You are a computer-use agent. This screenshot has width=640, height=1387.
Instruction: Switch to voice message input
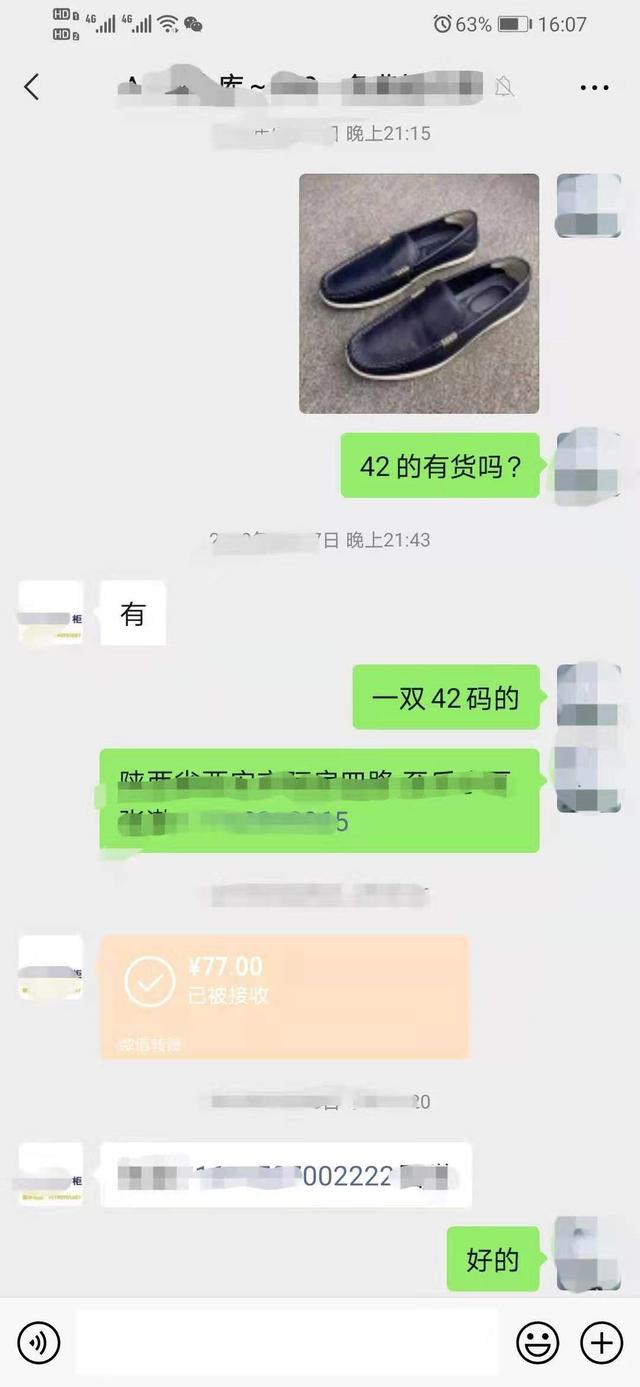click(39, 1342)
